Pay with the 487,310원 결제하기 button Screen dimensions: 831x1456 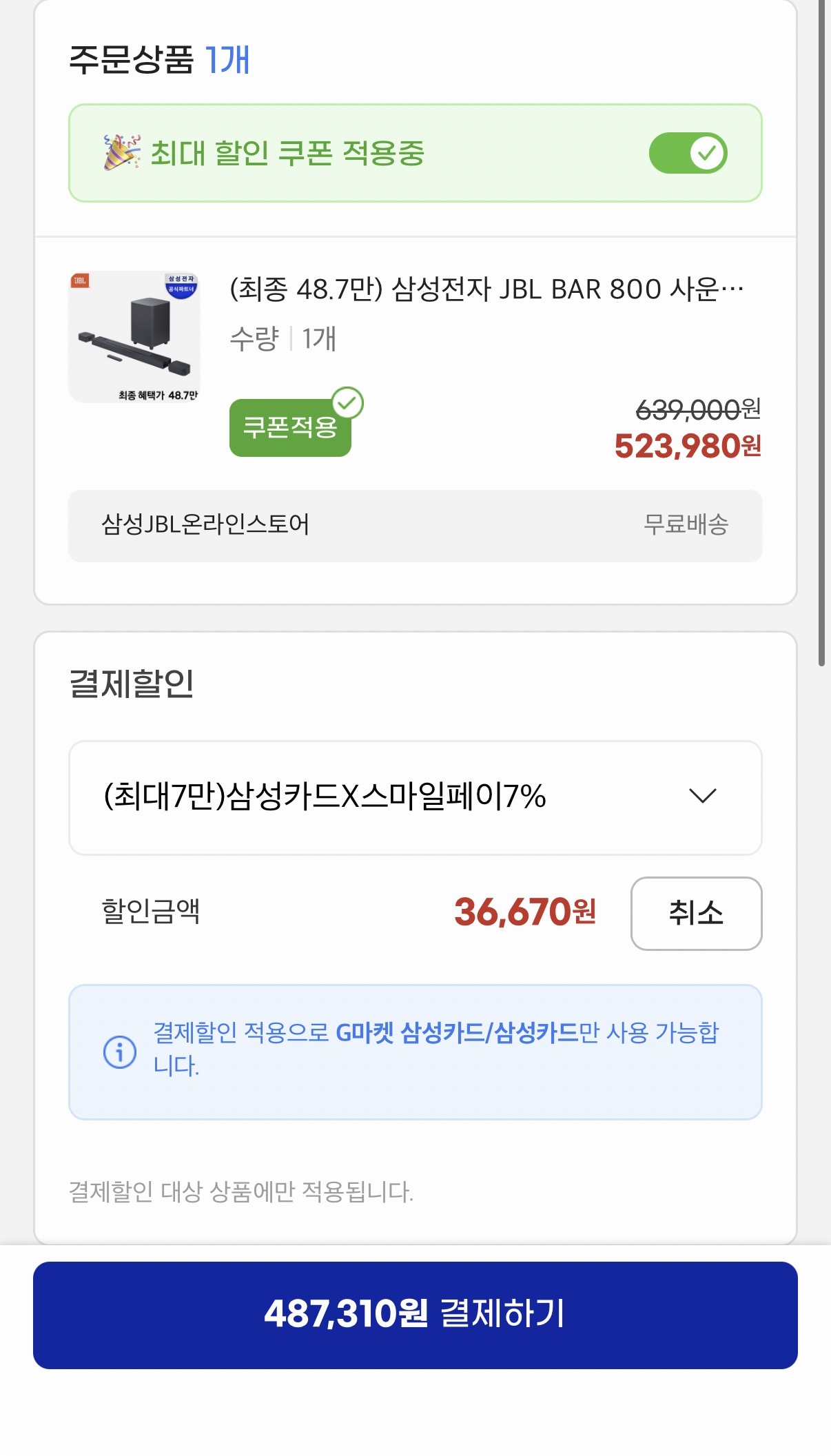click(x=415, y=1315)
